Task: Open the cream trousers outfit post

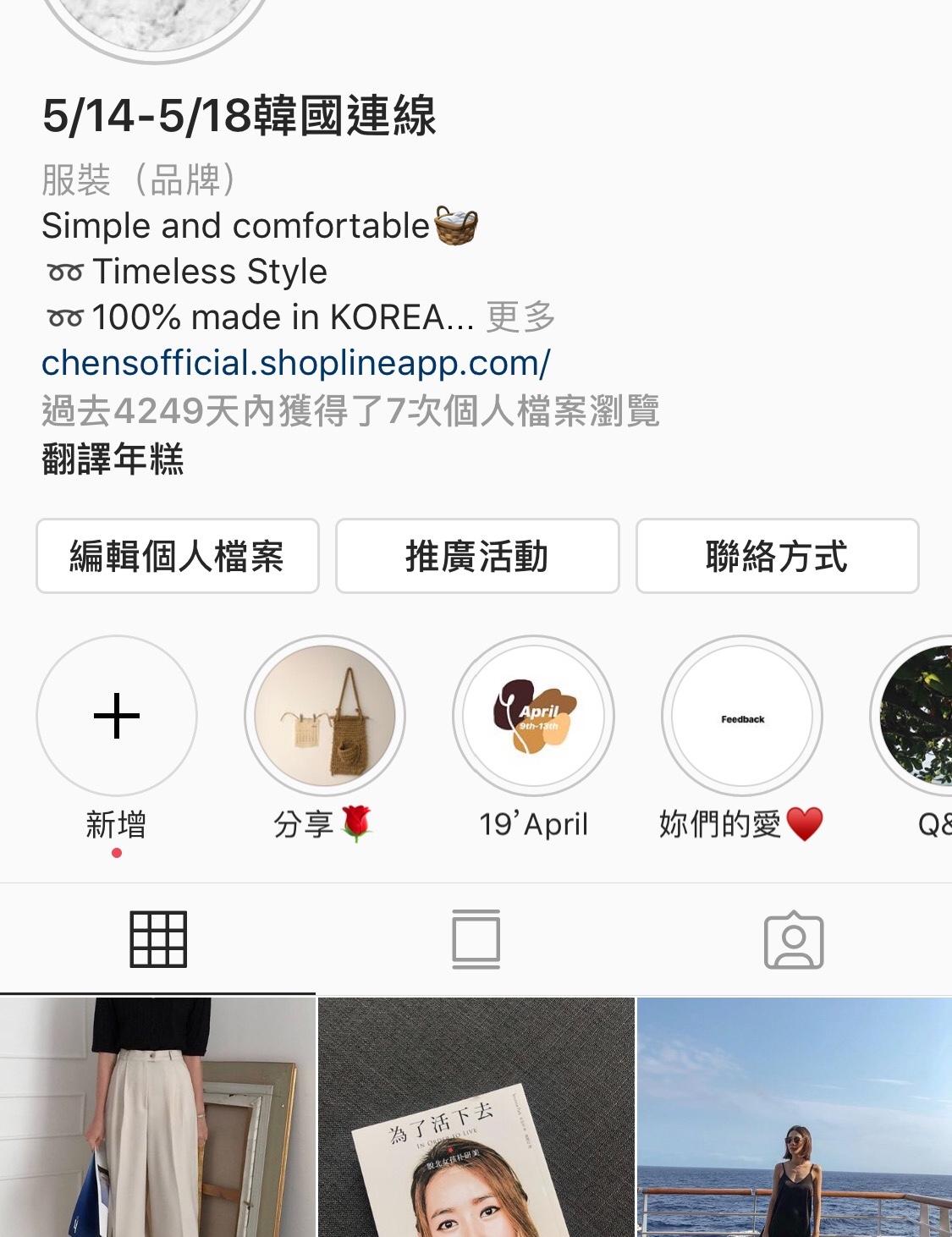Action: point(157,1117)
